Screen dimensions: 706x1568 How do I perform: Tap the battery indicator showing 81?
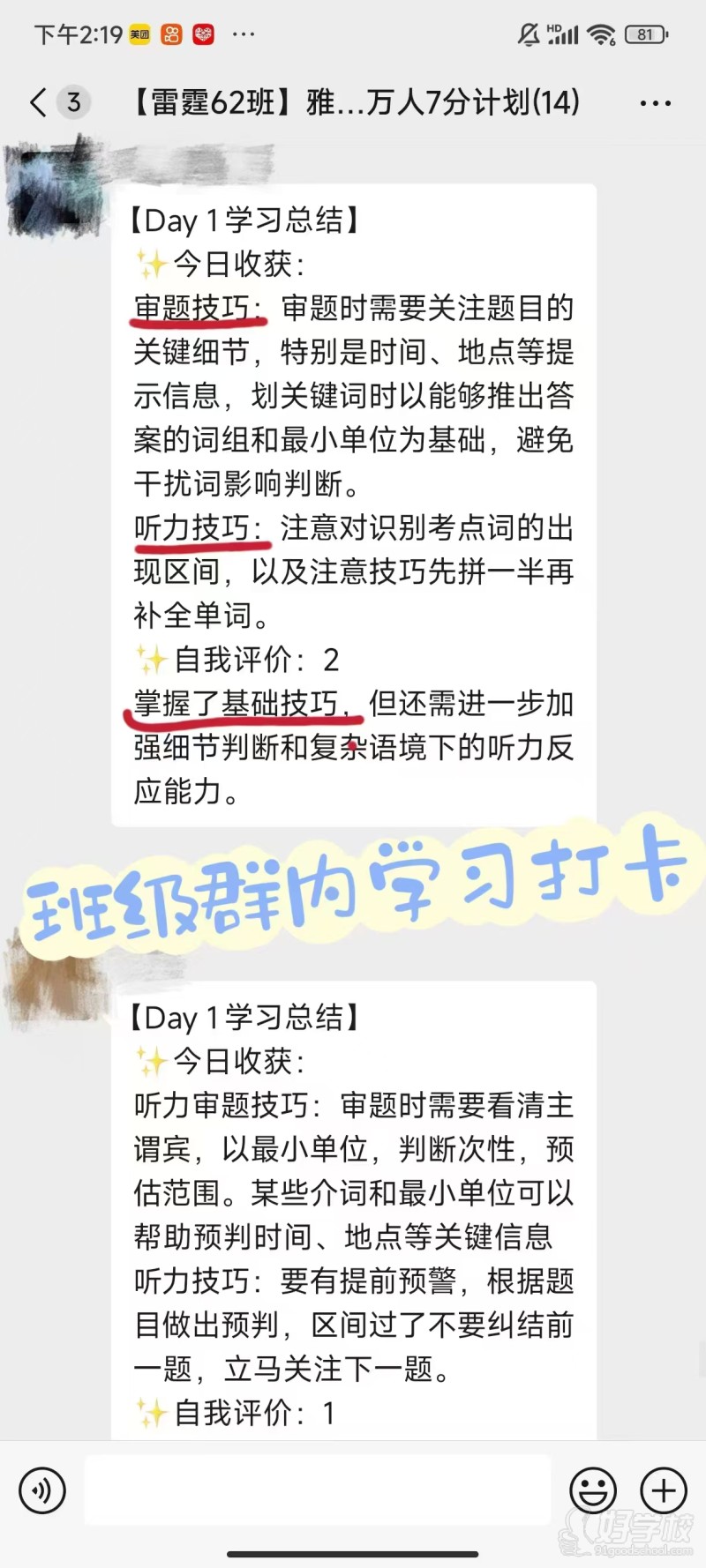[643, 34]
